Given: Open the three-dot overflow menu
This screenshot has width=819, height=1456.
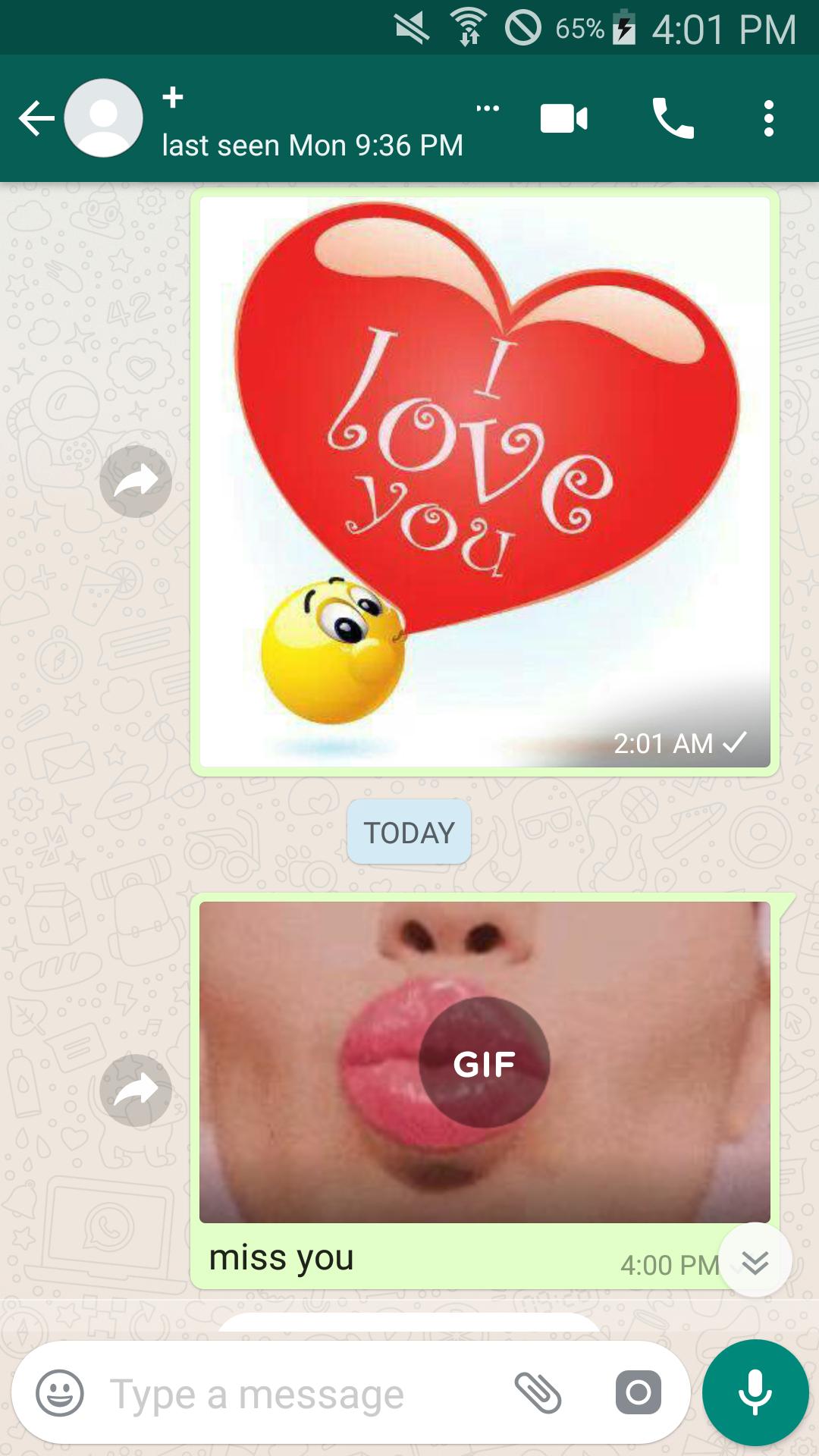Looking at the screenshot, I should 769,118.
